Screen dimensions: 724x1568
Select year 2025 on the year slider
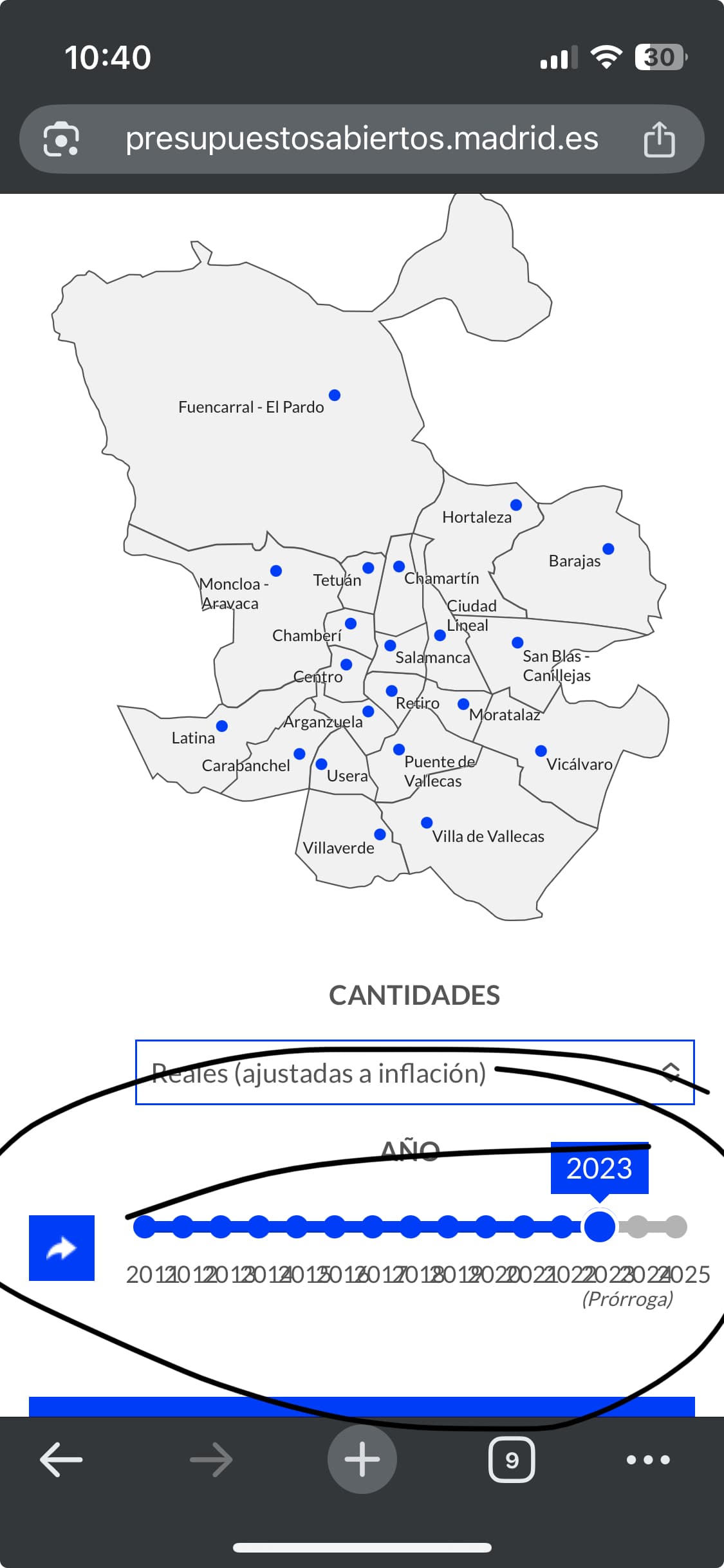click(676, 1227)
